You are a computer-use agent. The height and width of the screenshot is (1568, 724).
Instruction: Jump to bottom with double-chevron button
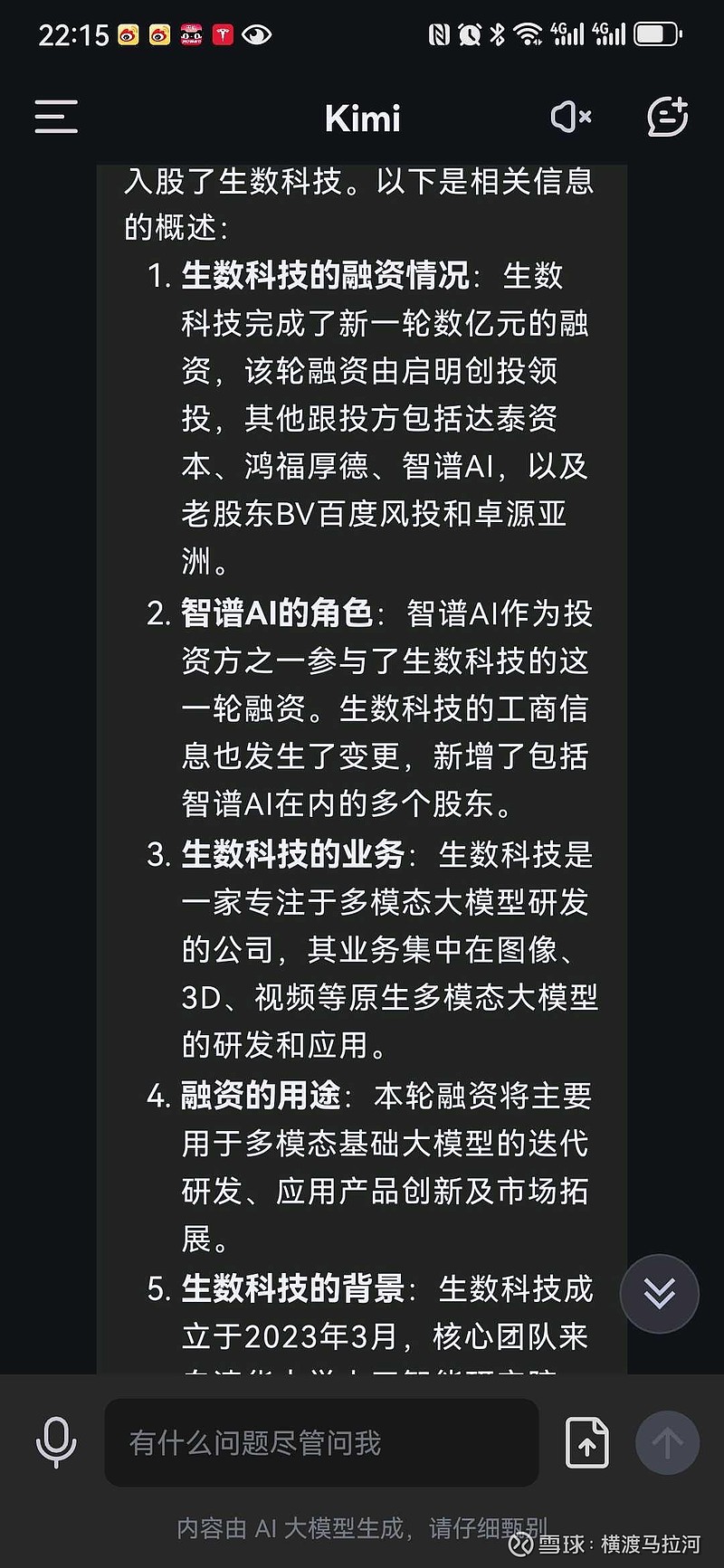click(659, 1294)
